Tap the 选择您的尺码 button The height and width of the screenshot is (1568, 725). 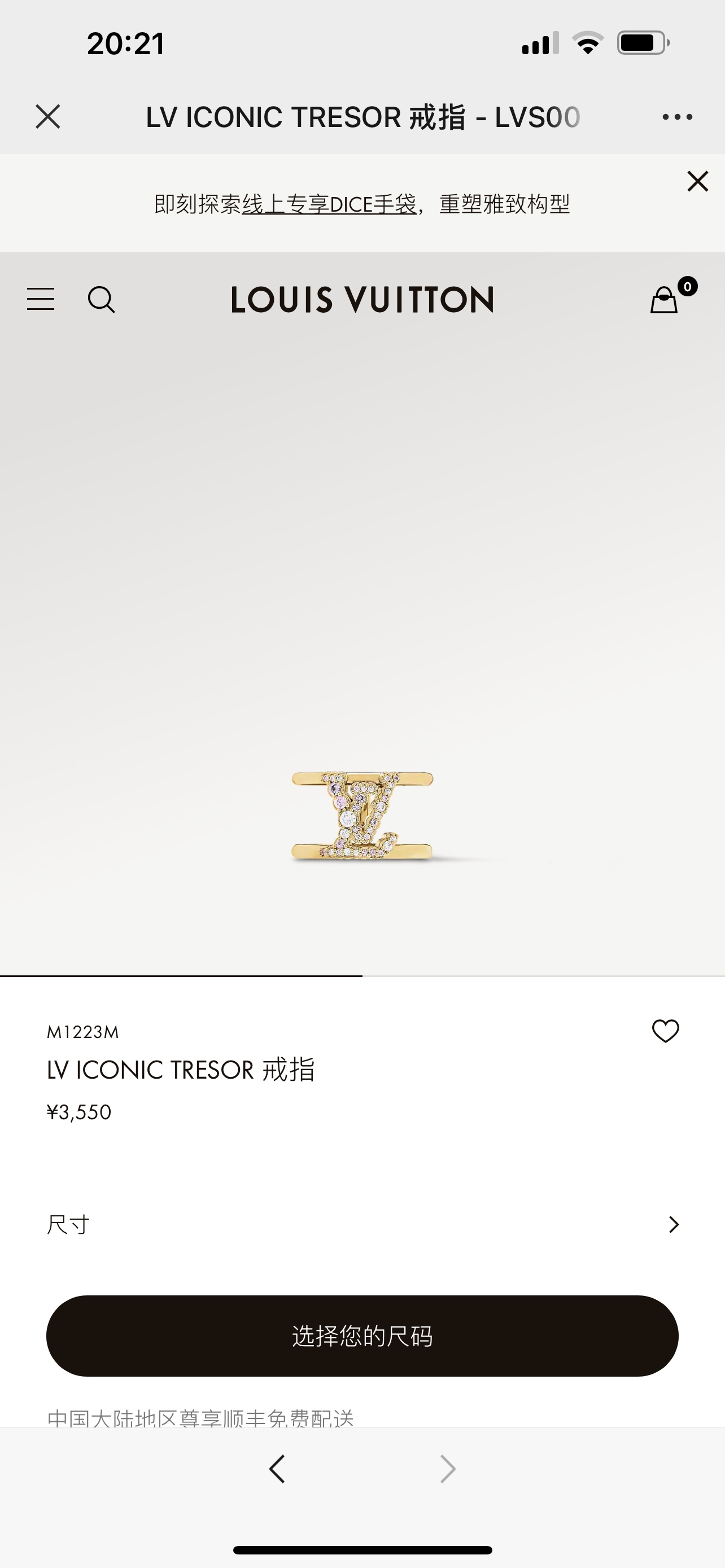coord(363,1337)
